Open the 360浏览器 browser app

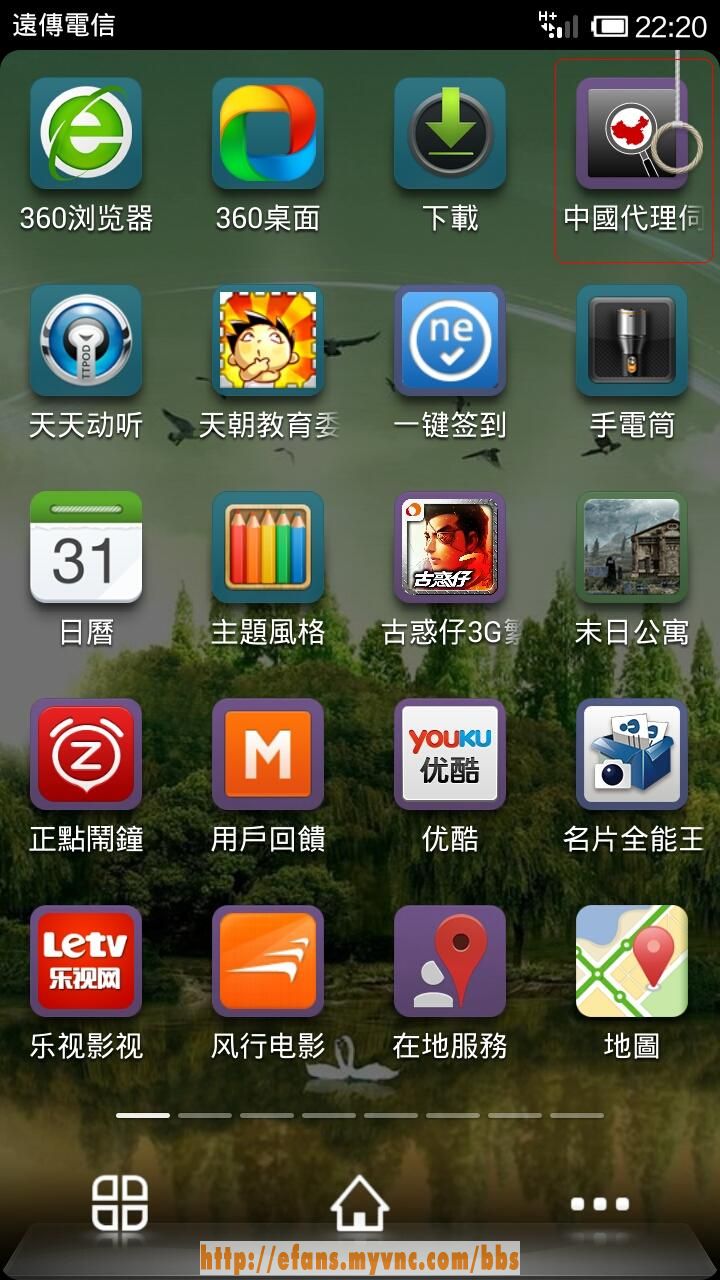pyautogui.click(x=86, y=135)
